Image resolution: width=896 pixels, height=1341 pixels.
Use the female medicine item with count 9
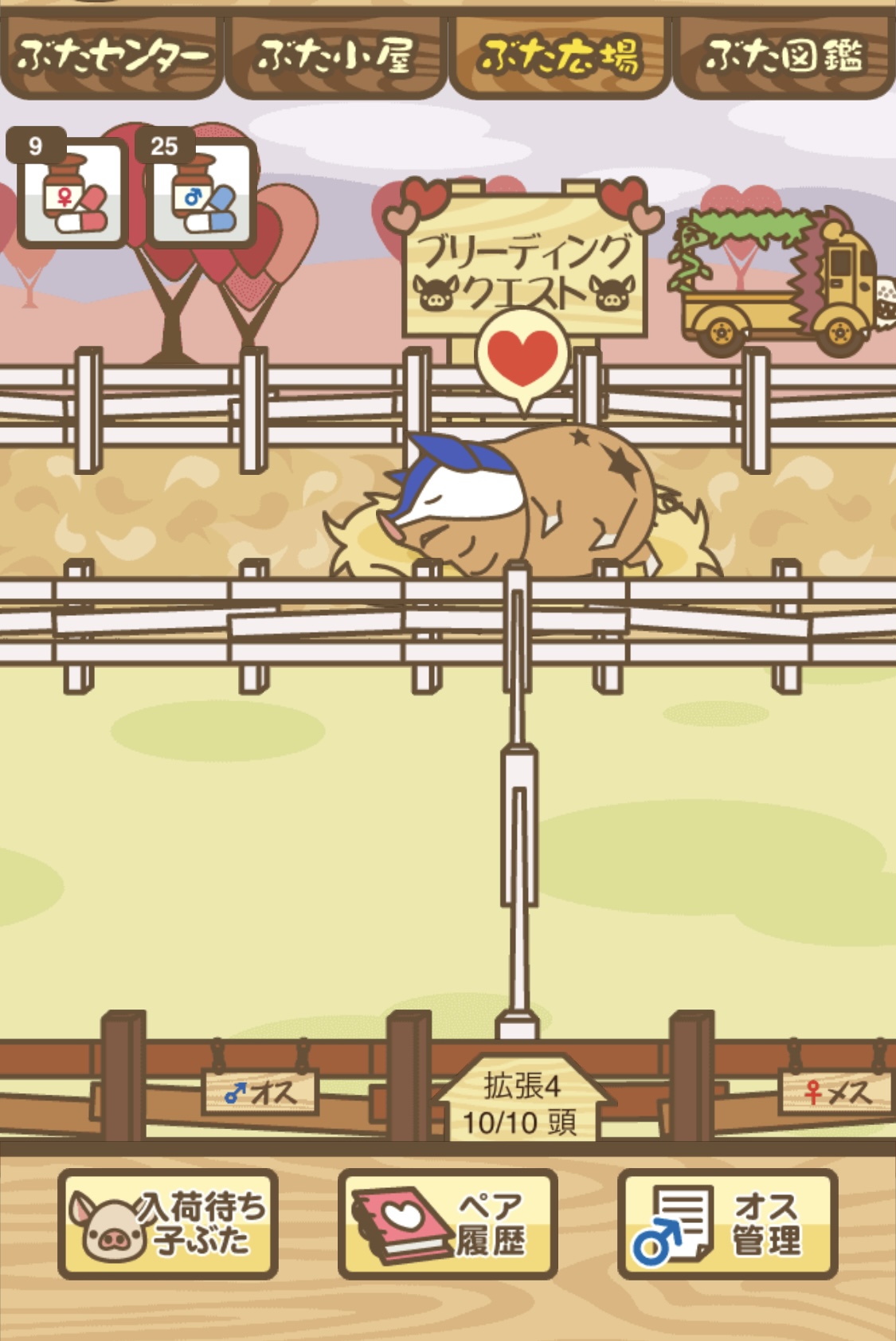point(72,194)
